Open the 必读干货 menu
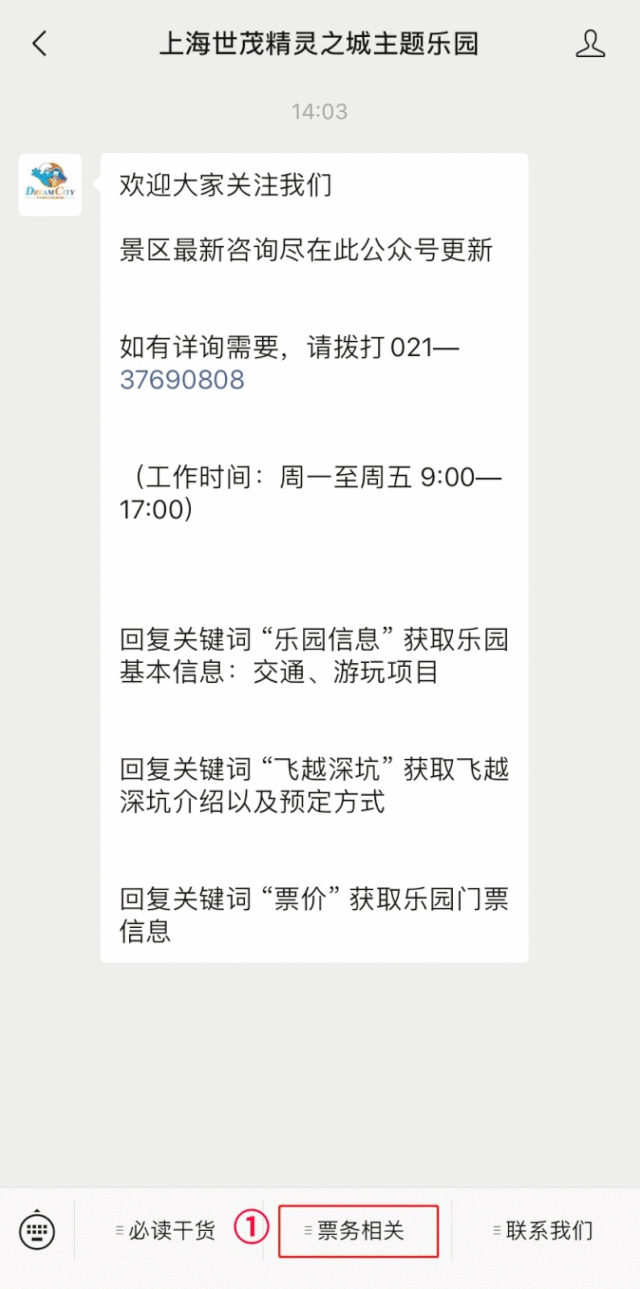 click(166, 1230)
